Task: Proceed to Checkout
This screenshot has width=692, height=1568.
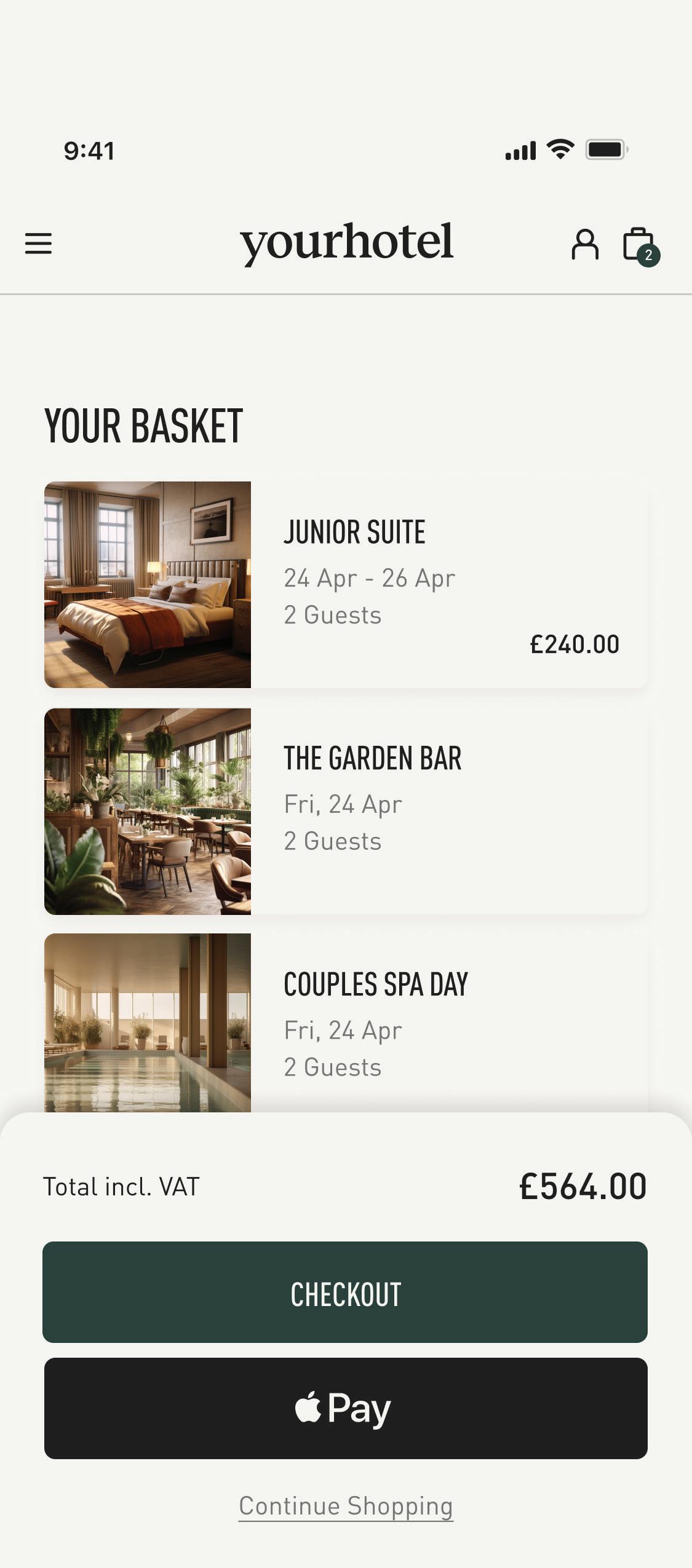Action: [x=345, y=1292]
